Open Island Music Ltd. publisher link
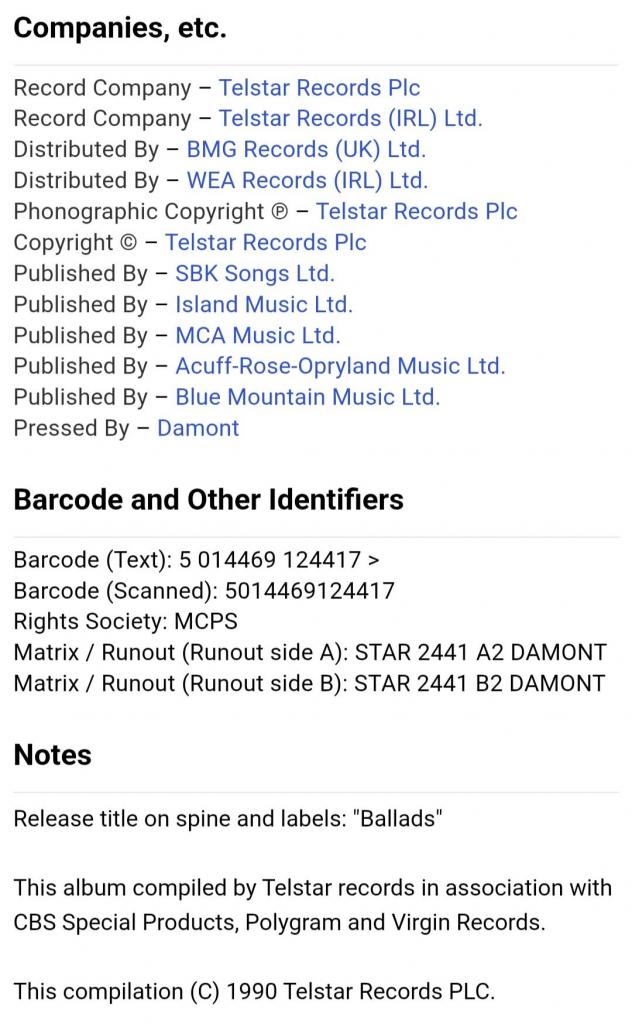Viewport: 632px width, 1024px height. [x=264, y=305]
